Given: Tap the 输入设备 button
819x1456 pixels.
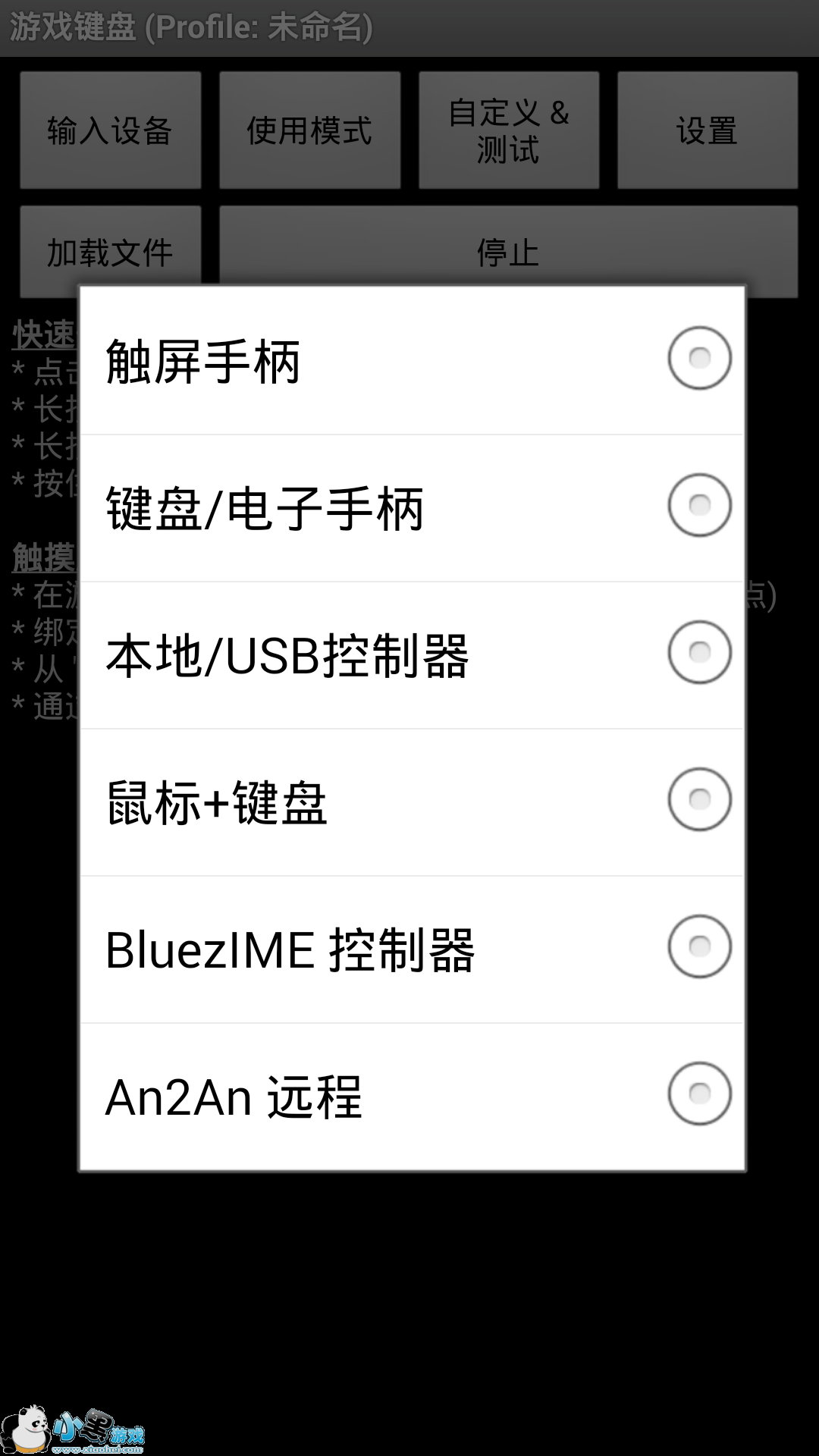Looking at the screenshot, I should (111, 130).
